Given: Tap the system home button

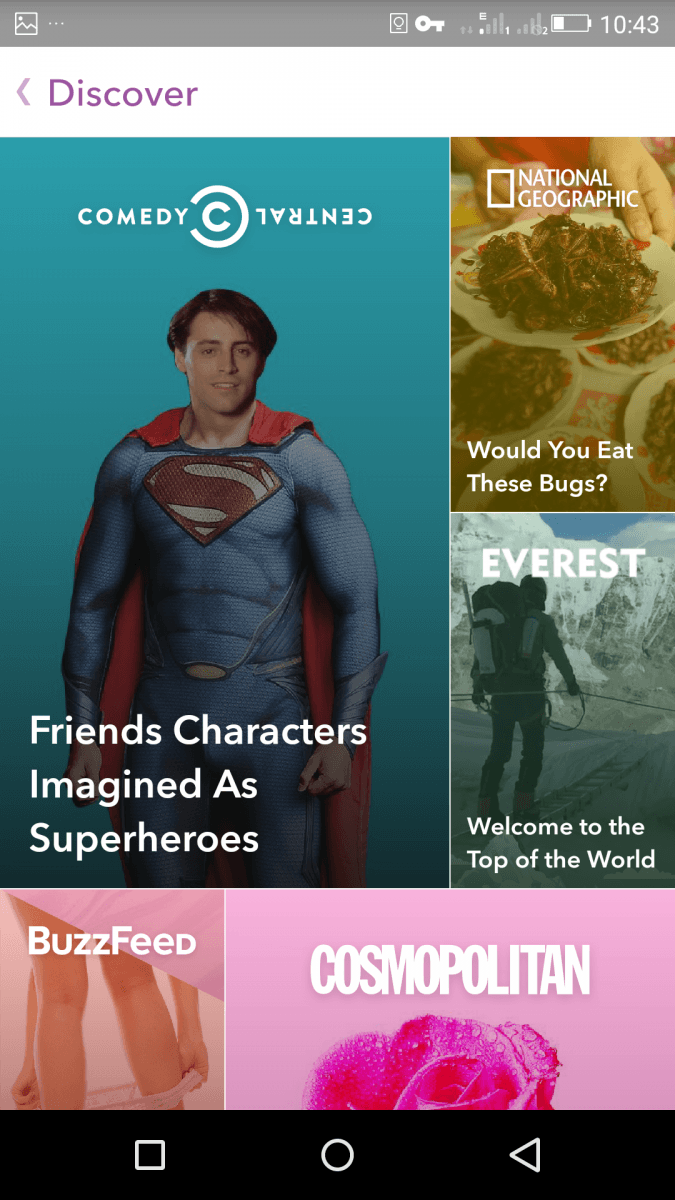Looking at the screenshot, I should pos(337,1155).
